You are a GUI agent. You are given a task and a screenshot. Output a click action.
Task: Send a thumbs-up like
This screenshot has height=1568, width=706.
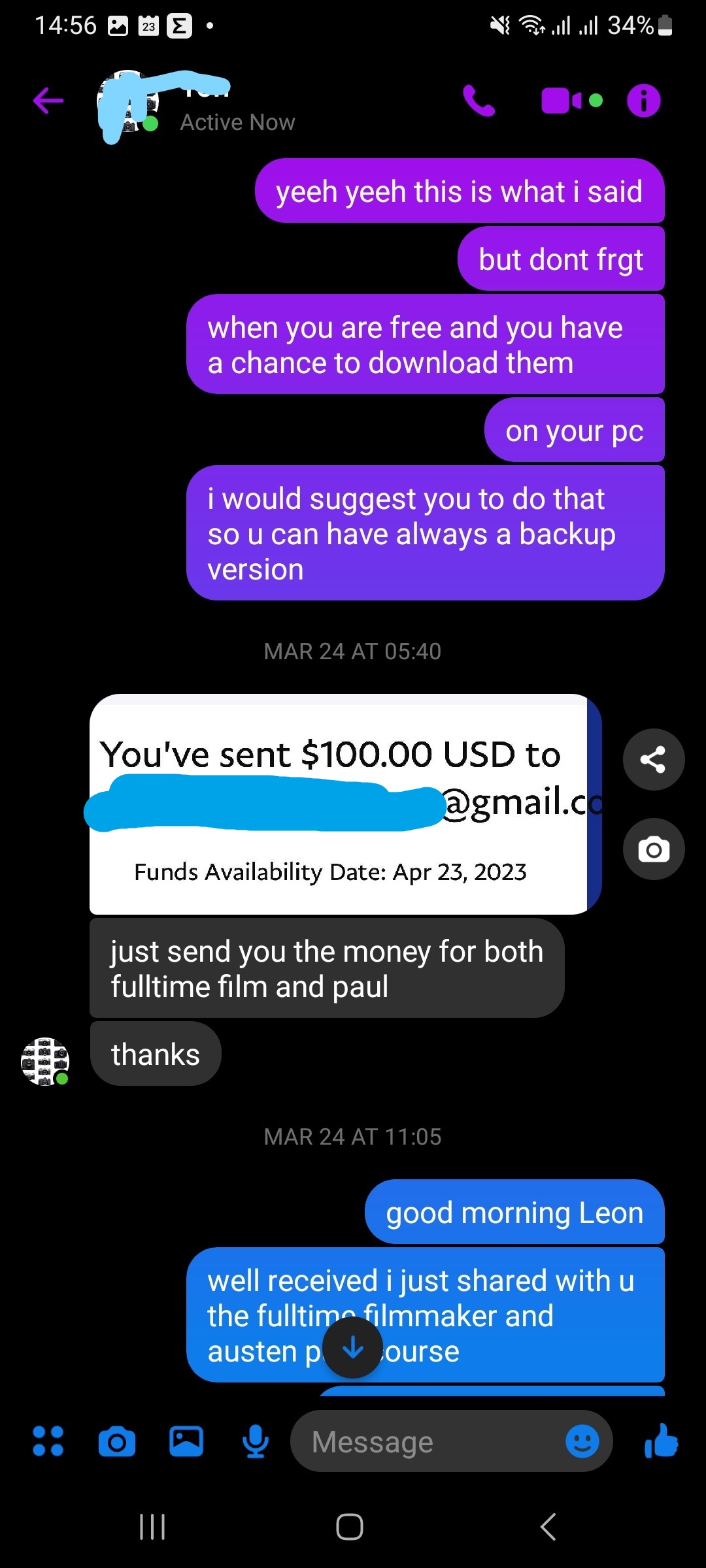661,1440
